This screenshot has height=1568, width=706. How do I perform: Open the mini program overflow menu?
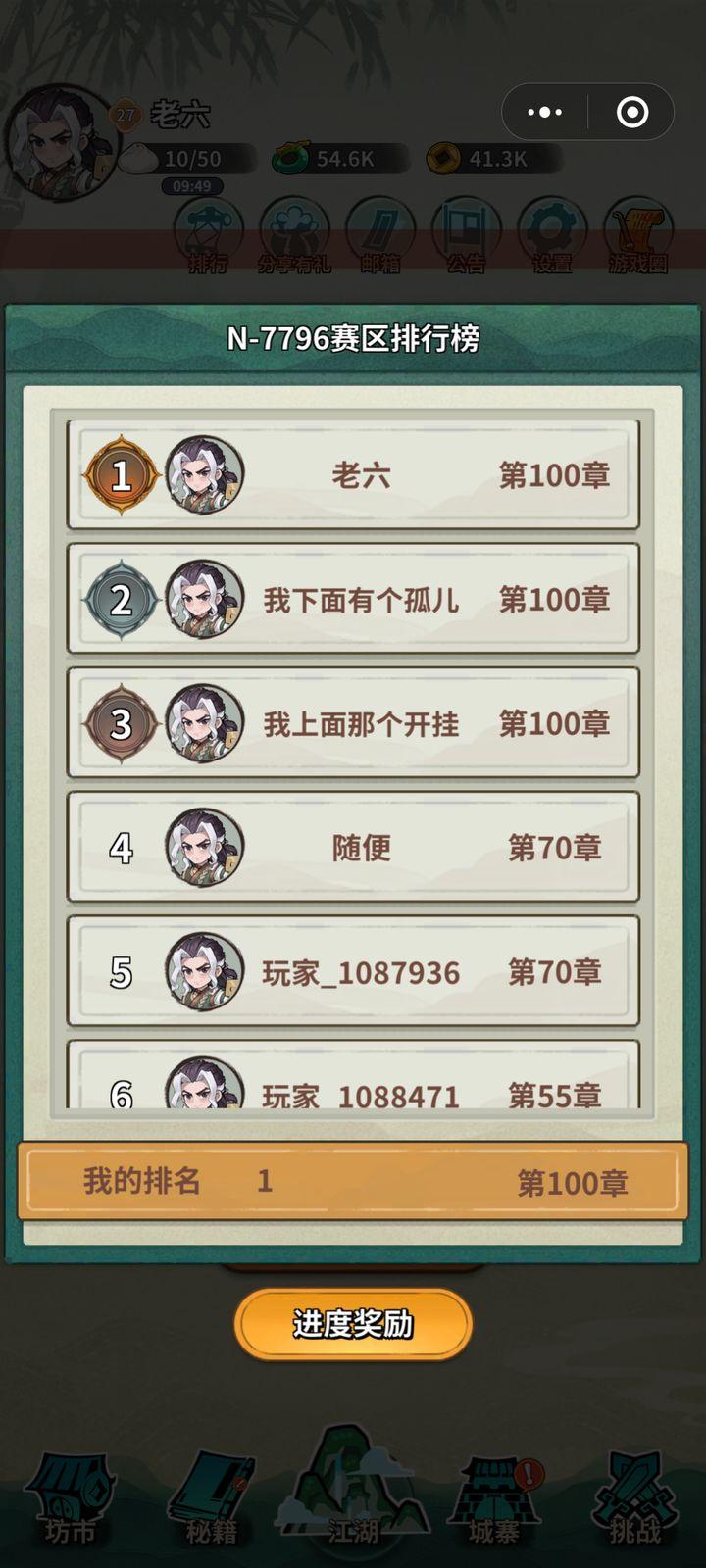(545, 112)
